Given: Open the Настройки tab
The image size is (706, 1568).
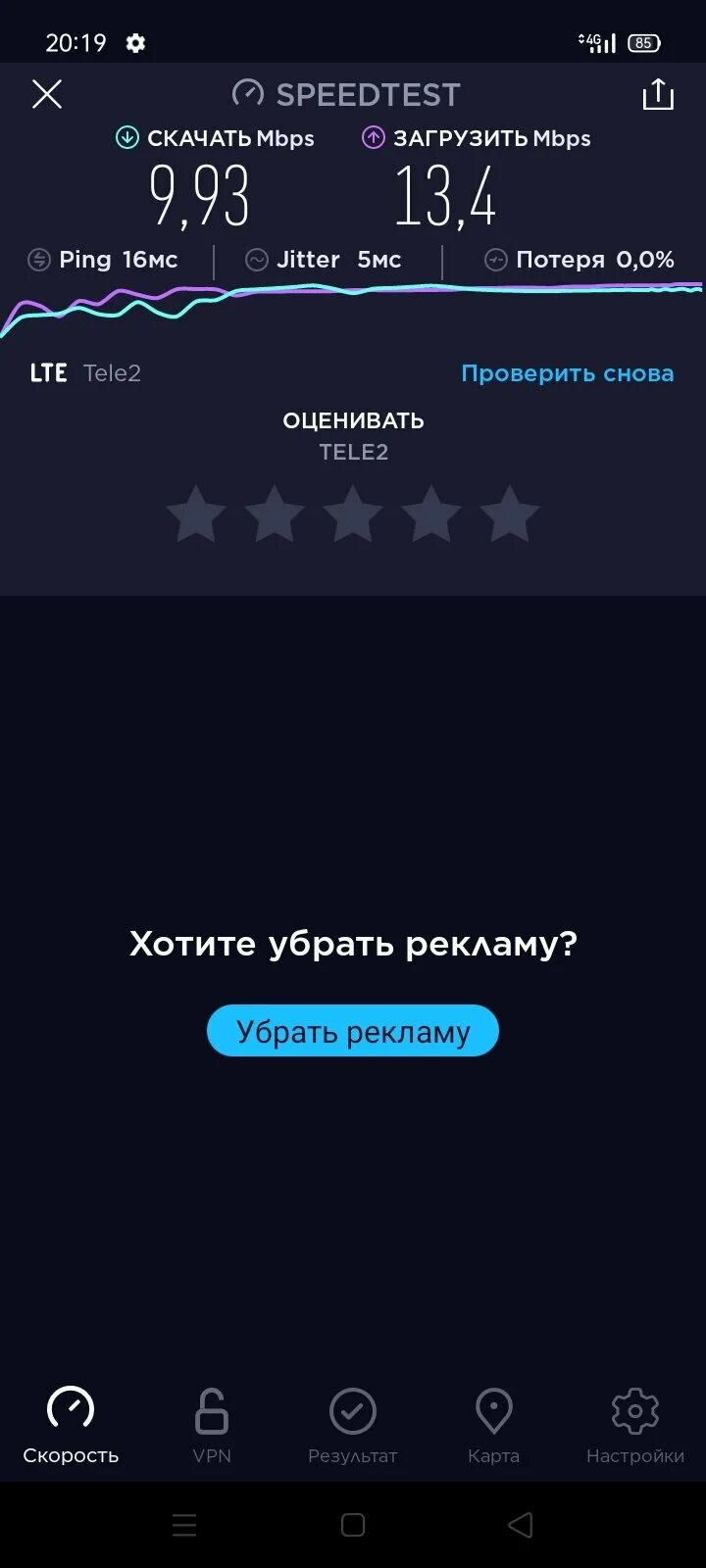Looking at the screenshot, I should pos(634,1425).
